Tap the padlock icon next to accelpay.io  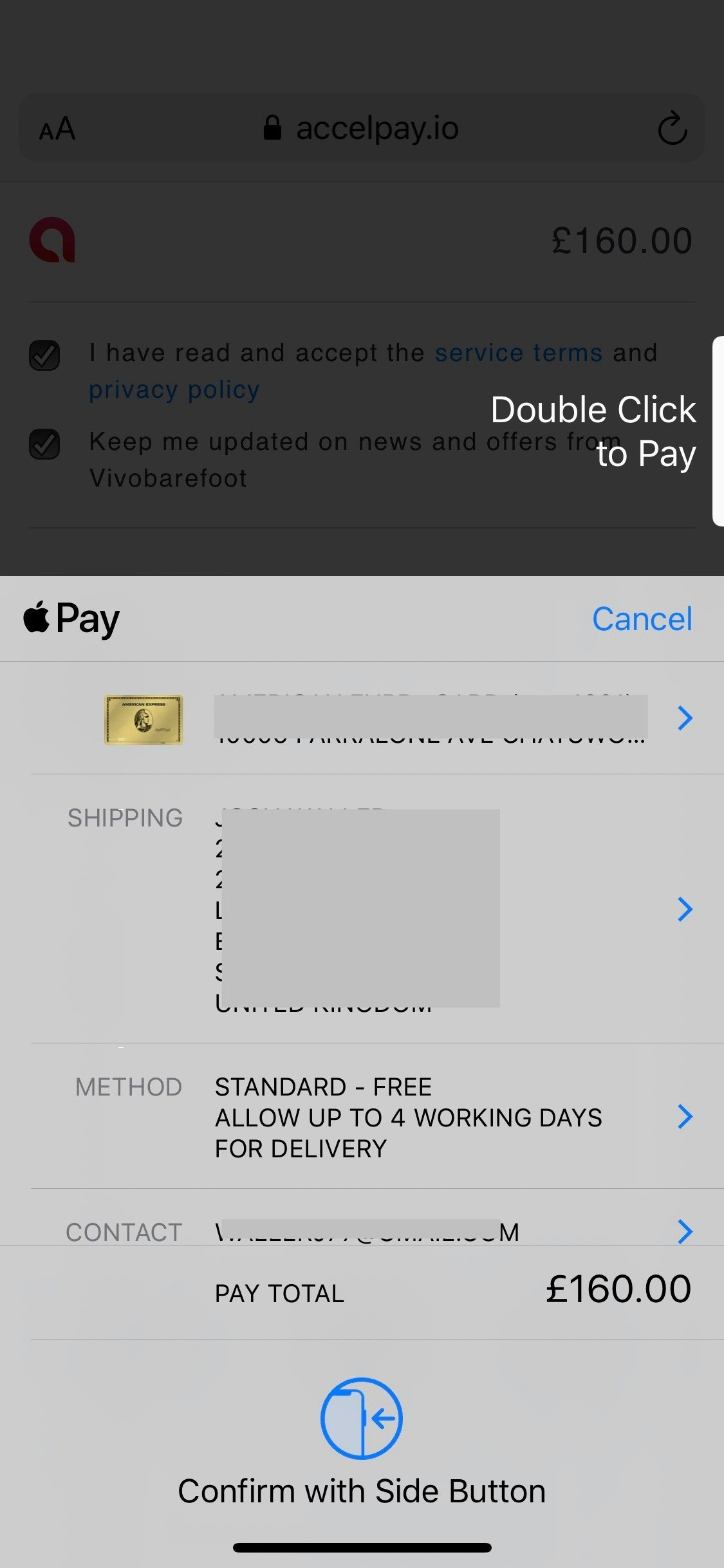point(273,127)
